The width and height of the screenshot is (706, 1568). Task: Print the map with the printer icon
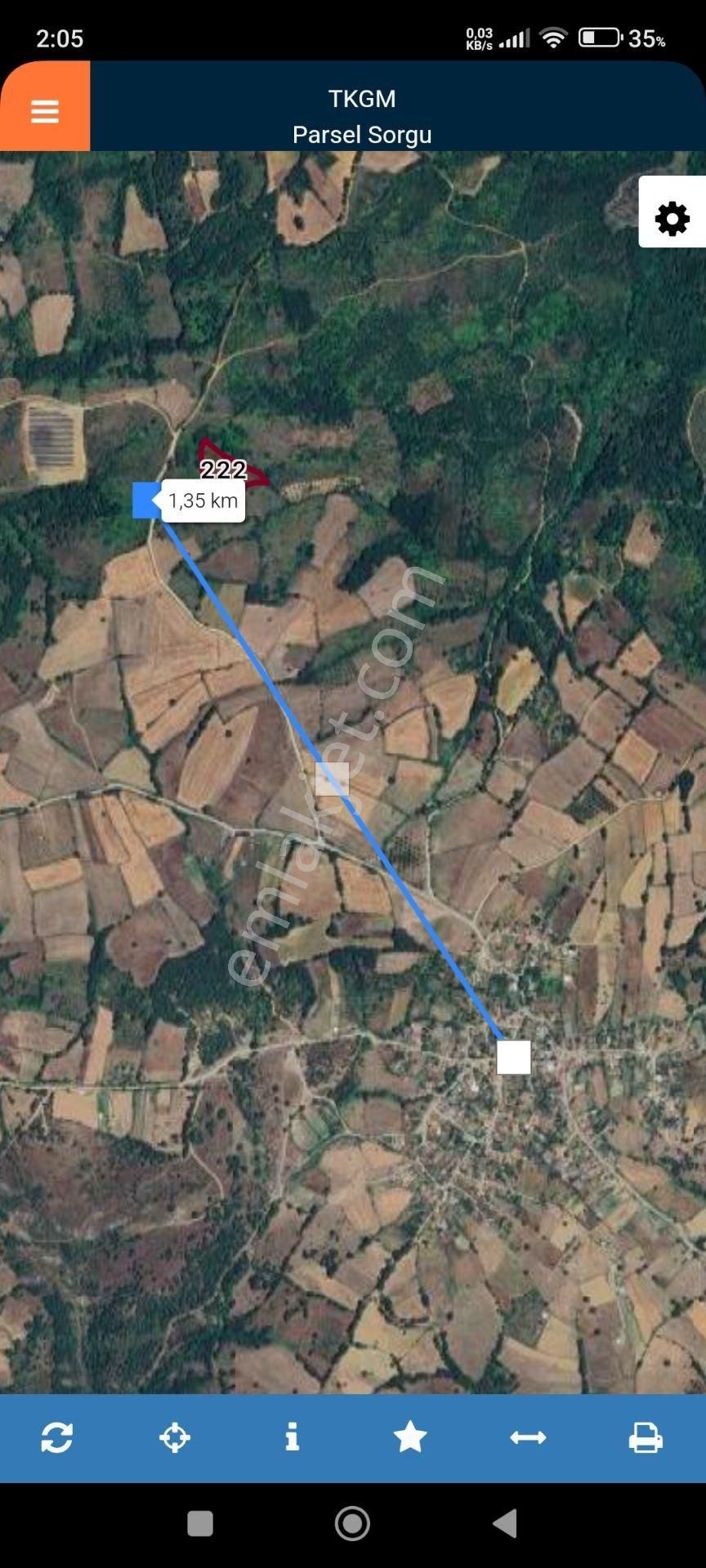[646, 1439]
